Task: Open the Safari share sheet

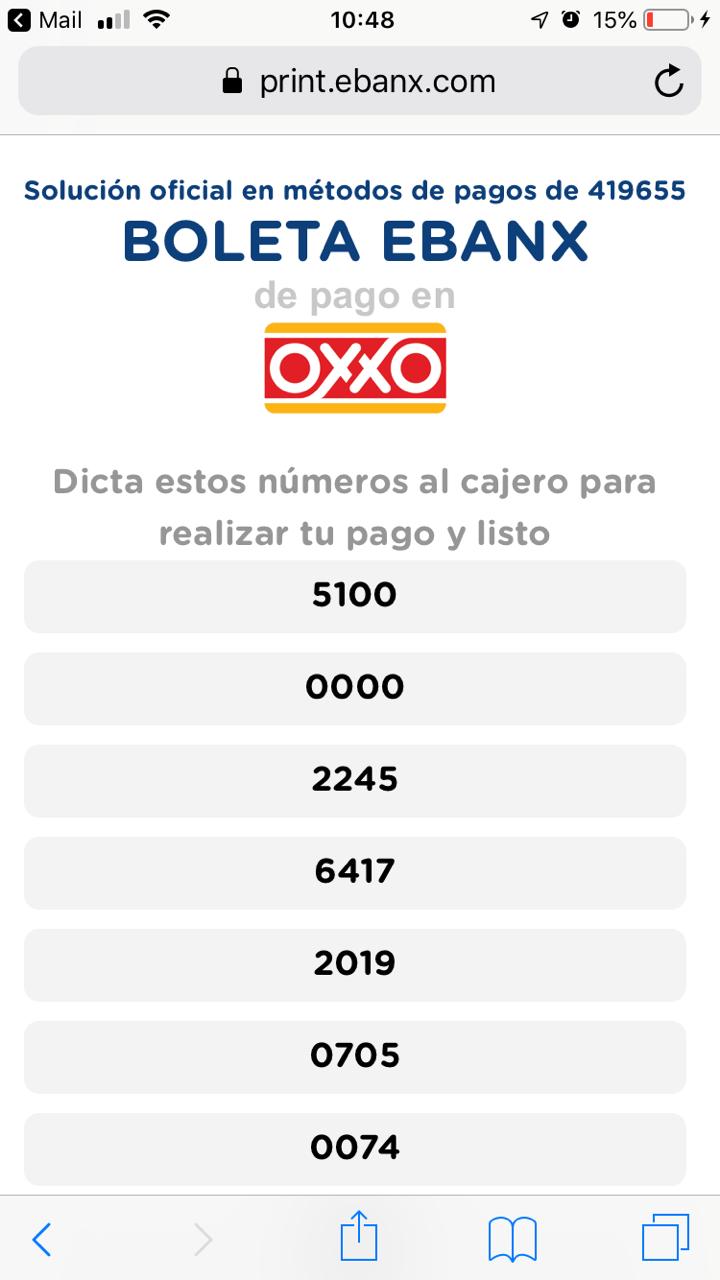Action: 359,1238
